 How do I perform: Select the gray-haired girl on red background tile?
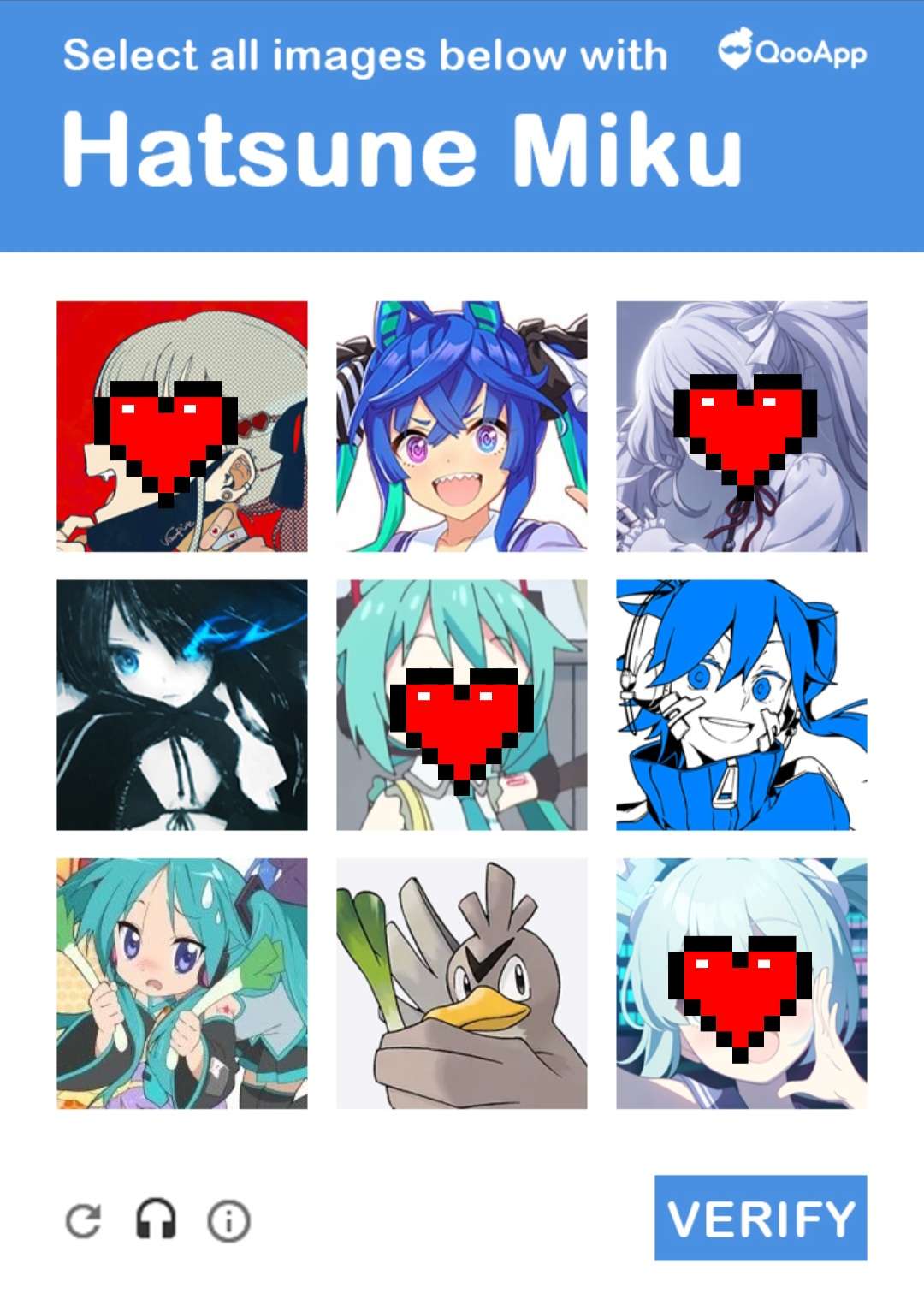(x=181, y=426)
